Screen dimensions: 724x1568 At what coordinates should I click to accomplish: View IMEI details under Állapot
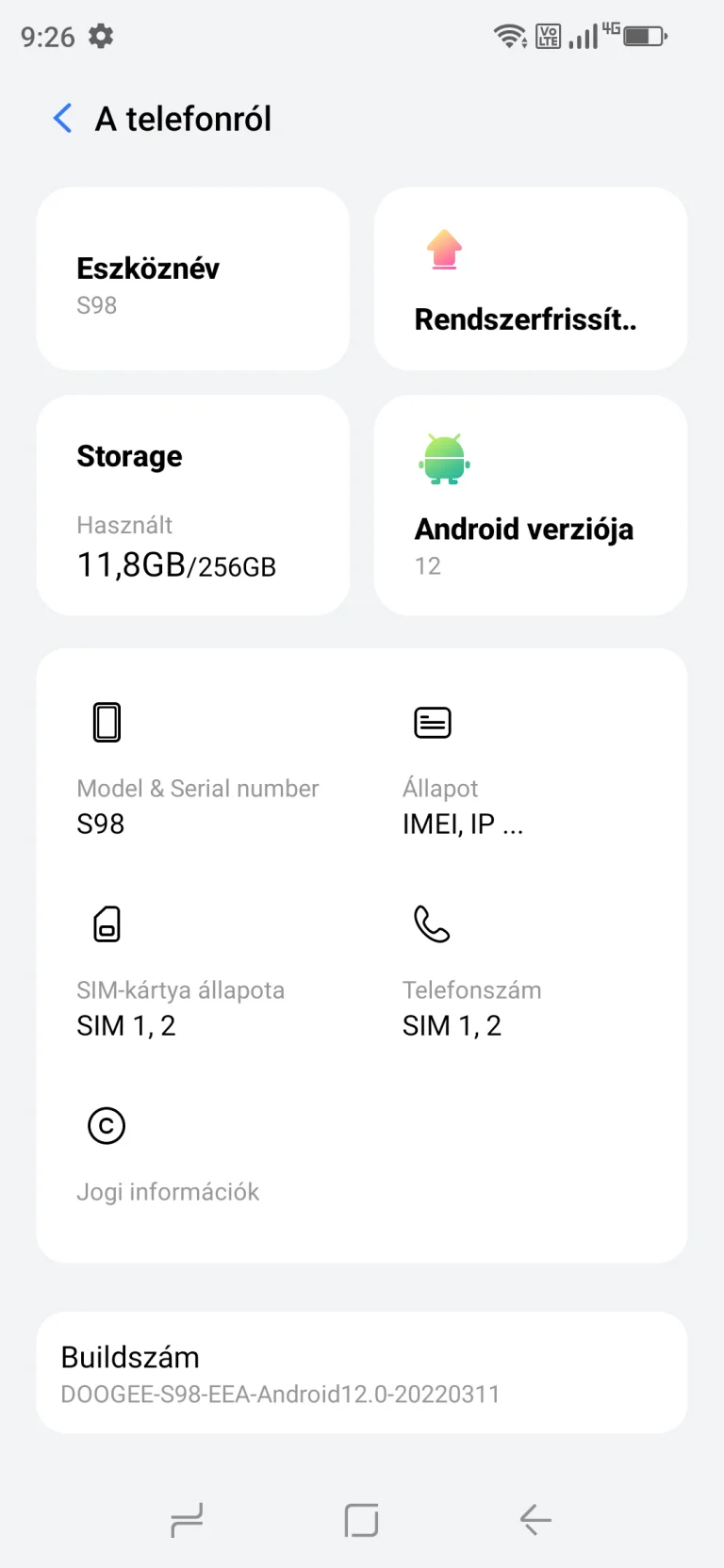click(462, 824)
